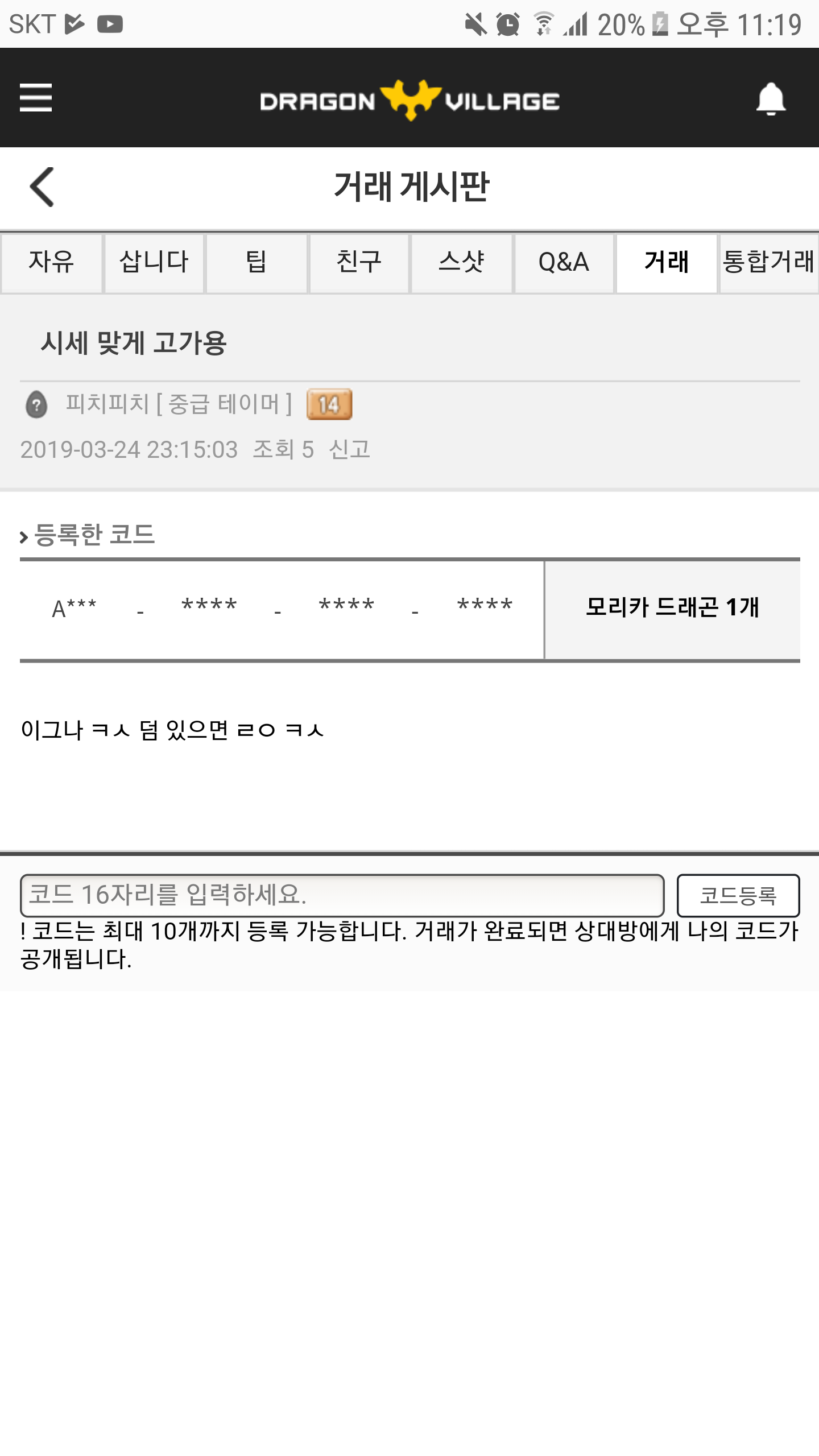Go back from 거래 게시판
819x1456 pixels.
coord(42,187)
